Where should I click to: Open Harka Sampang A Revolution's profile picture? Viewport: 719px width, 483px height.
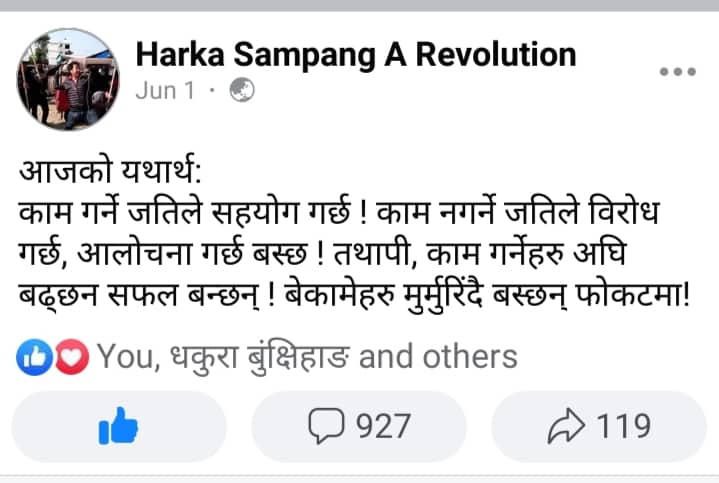click(69, 79)
